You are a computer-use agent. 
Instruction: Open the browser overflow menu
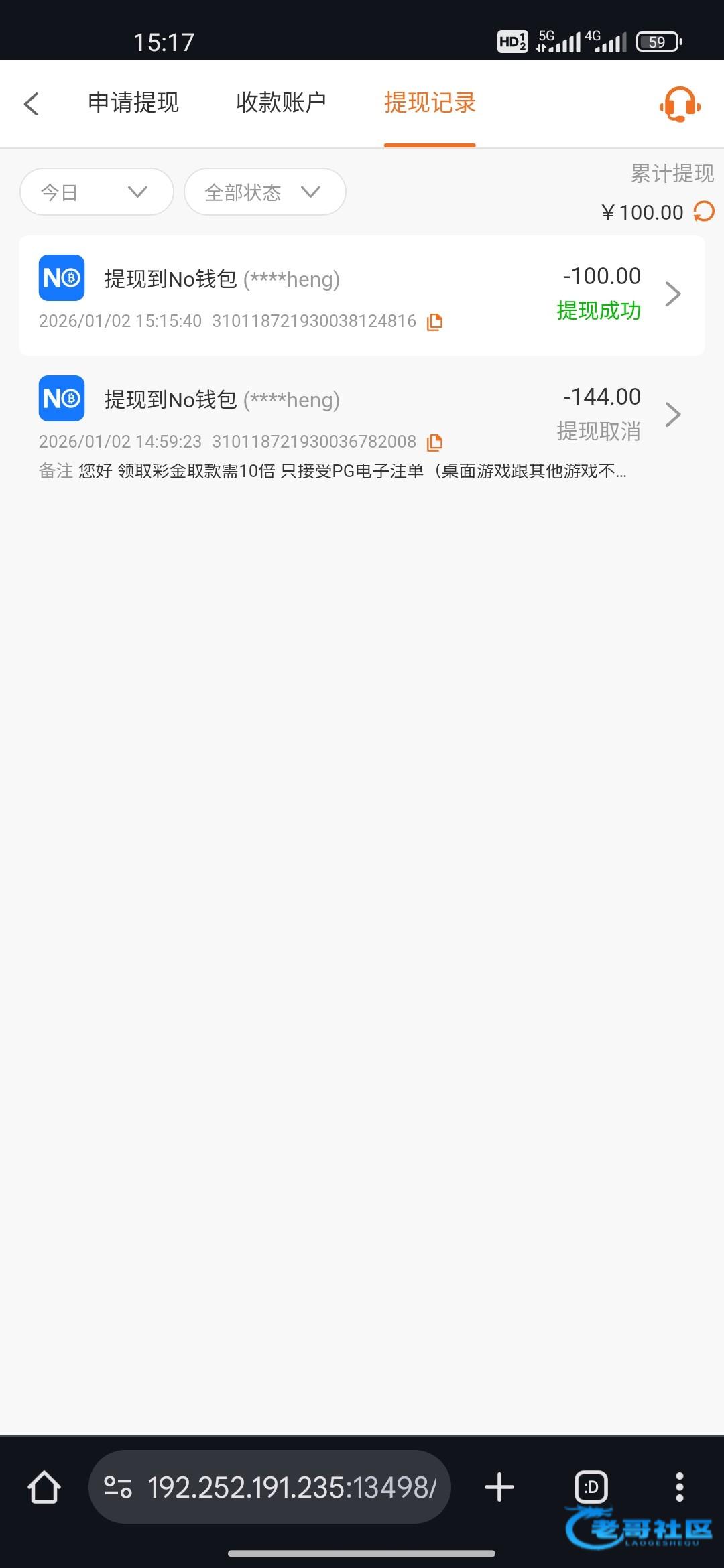[679, 1487]
